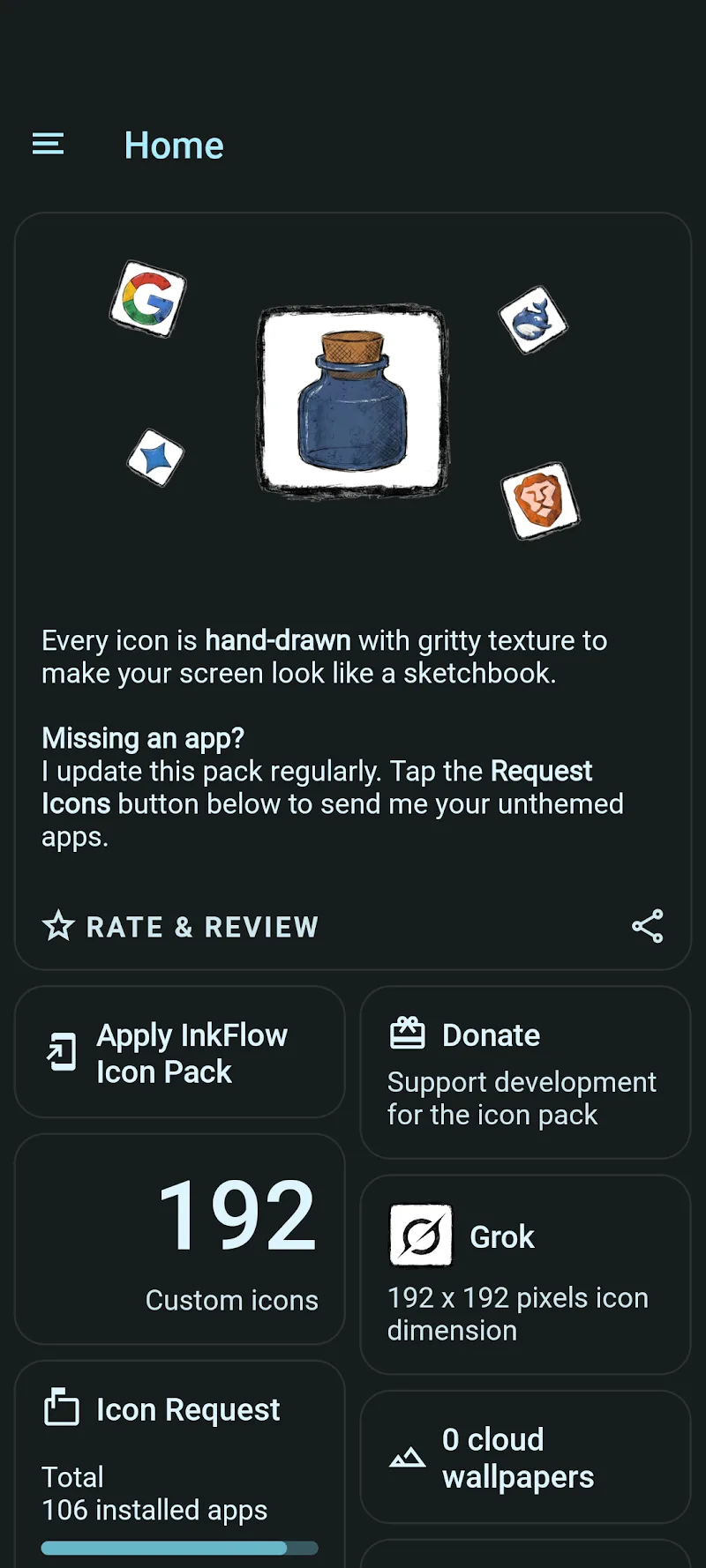
Task: Open the navigation drawer menu
Action: (x=48, y=144)
